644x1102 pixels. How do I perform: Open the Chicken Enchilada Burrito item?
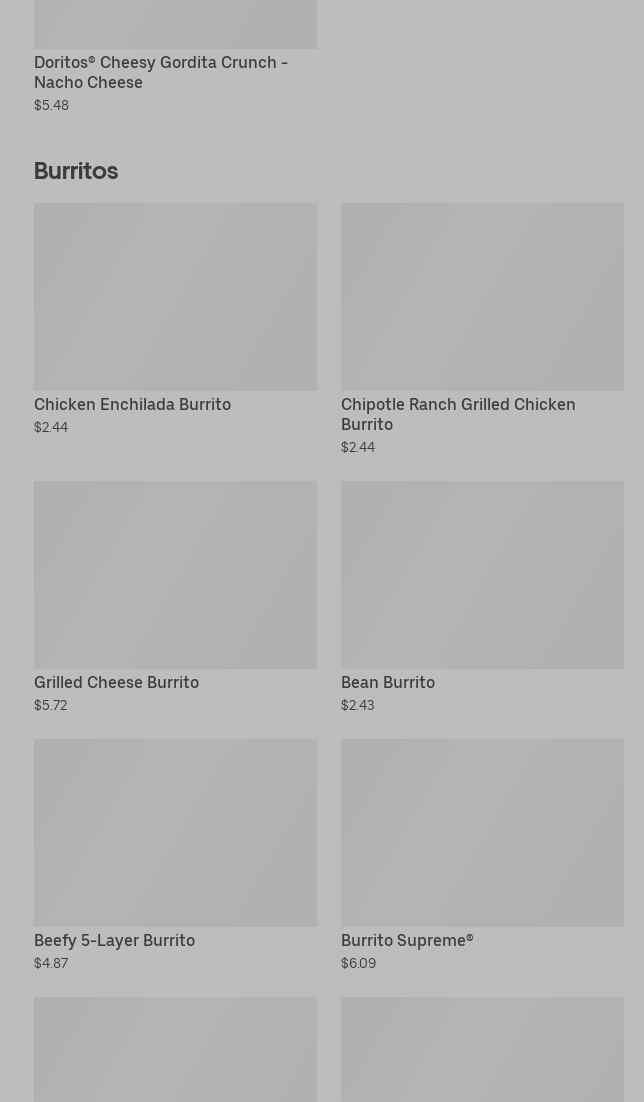pos(175,320)
